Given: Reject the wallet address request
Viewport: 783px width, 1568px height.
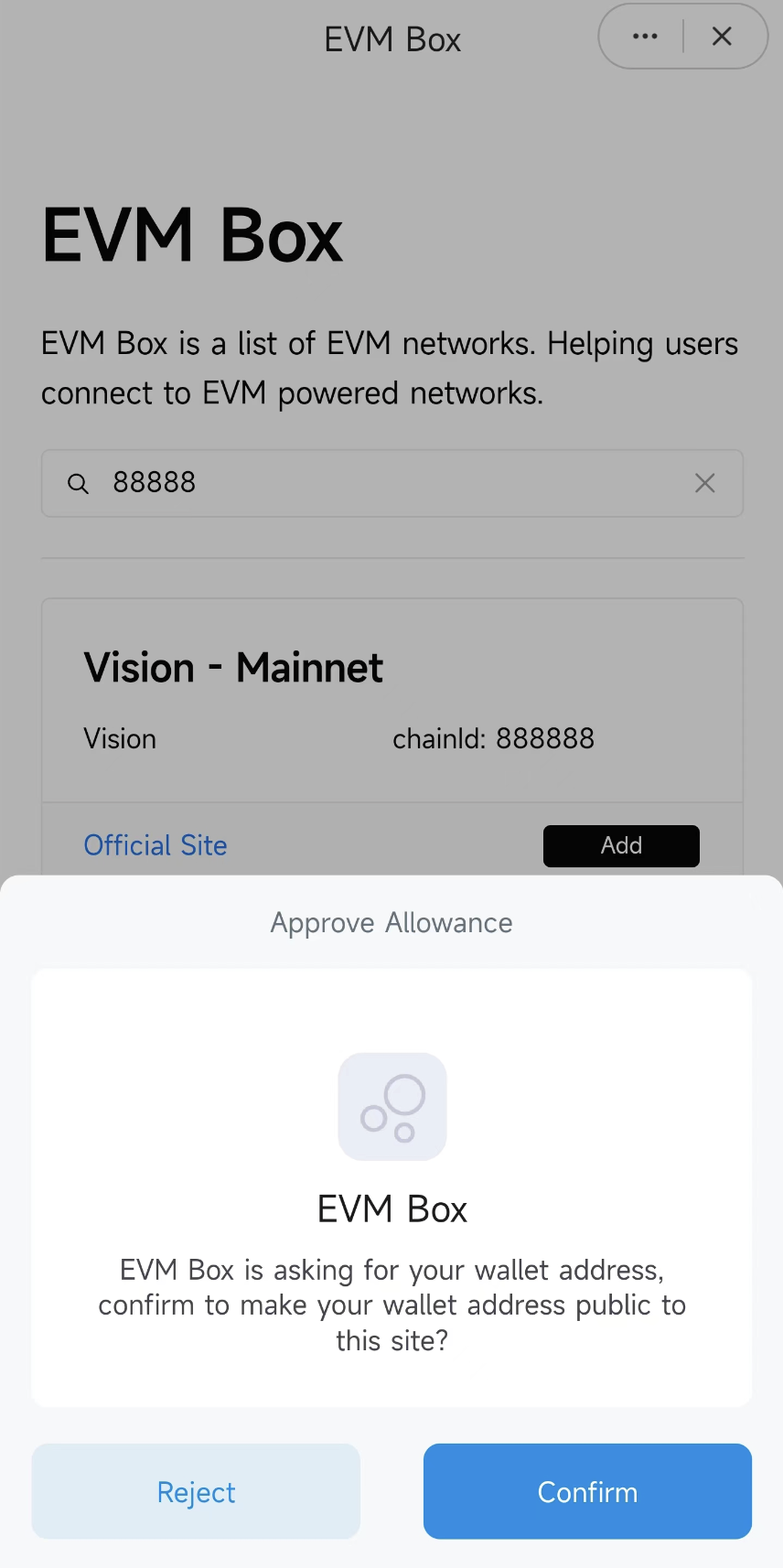Looking at the screenshot, I should [x=196, y=1491].
